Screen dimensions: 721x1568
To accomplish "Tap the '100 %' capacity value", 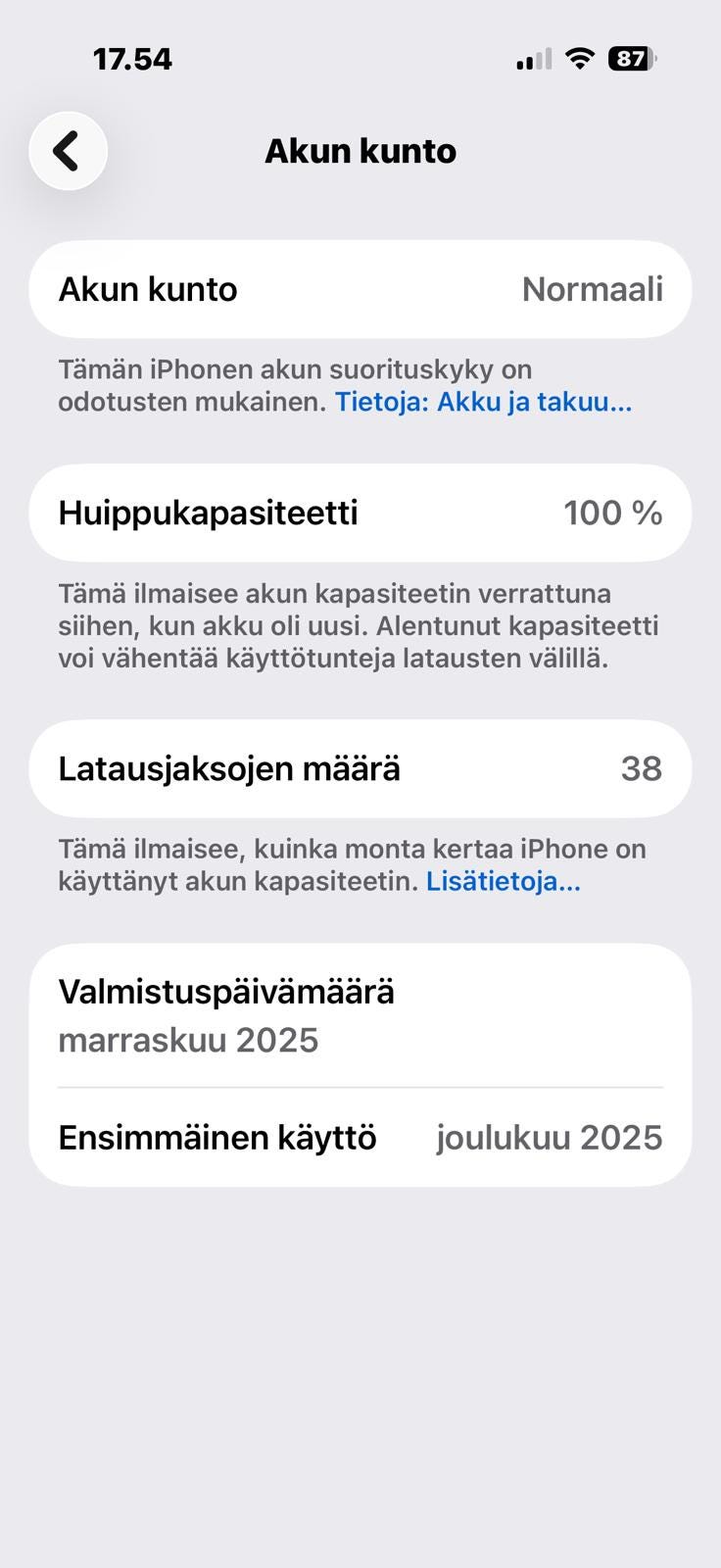I will click(x=615, y=513).
